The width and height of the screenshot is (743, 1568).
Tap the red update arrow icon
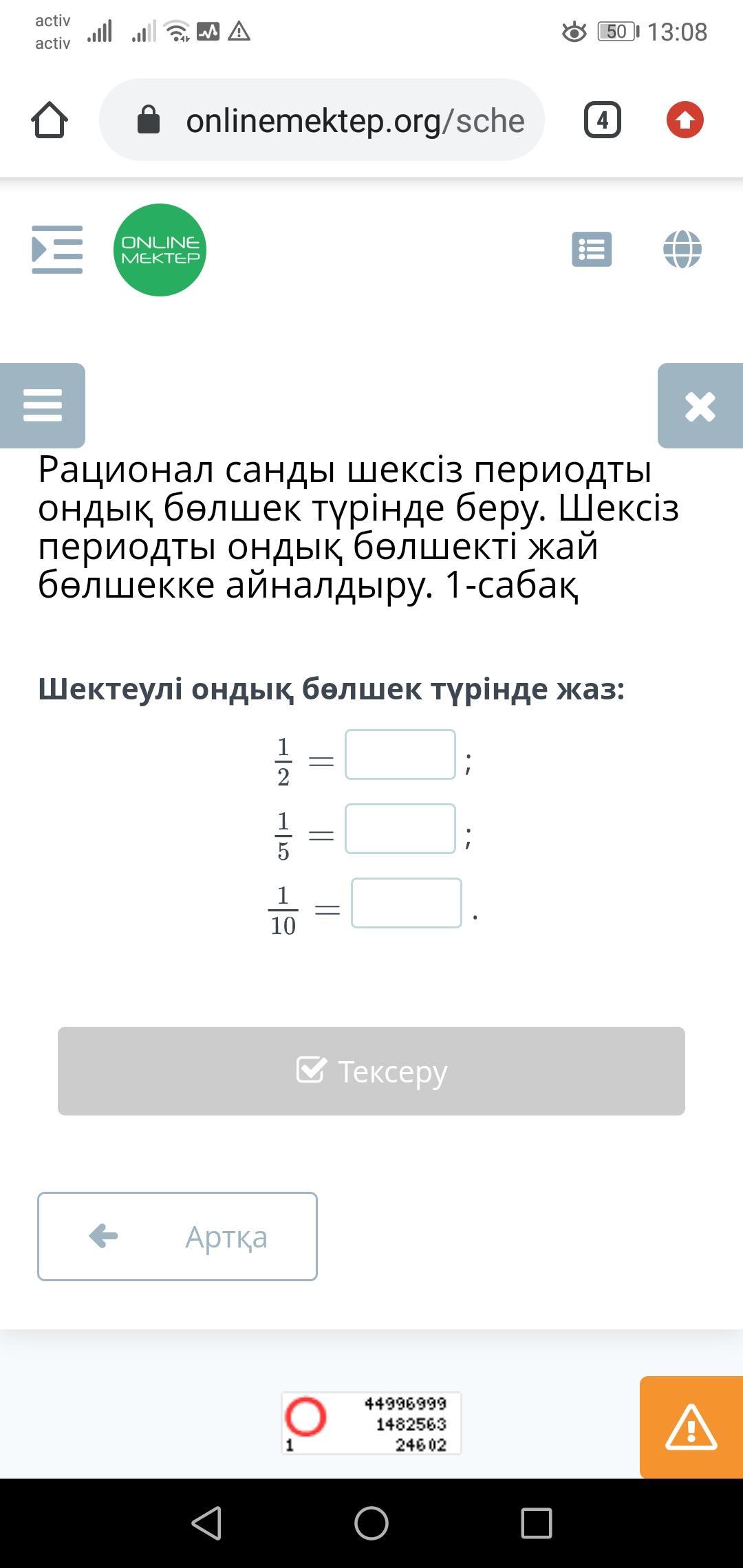click(x=685, y=120)
